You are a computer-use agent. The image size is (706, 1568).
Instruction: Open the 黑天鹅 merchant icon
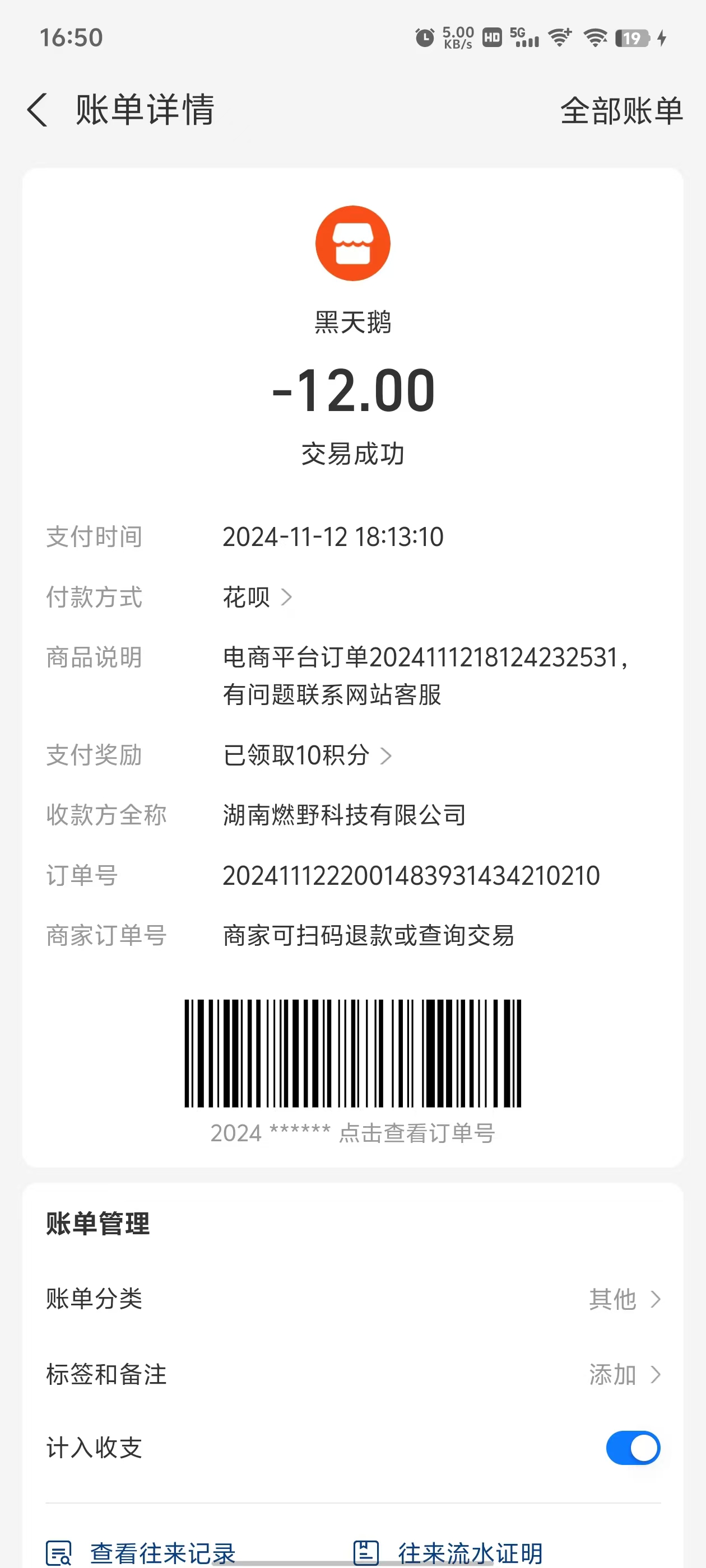352,244
